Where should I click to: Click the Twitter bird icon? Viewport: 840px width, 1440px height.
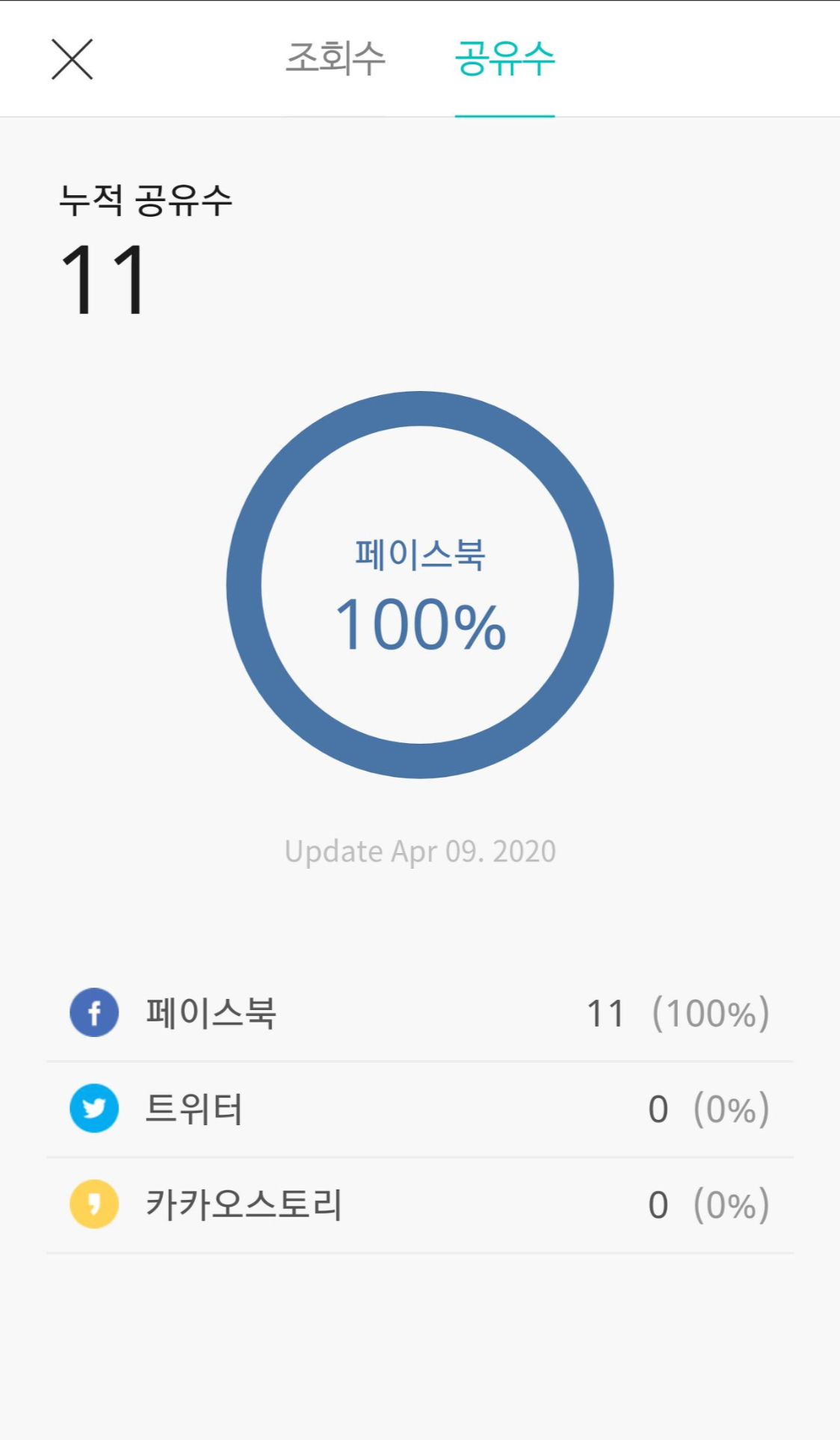click(93, 1109)
